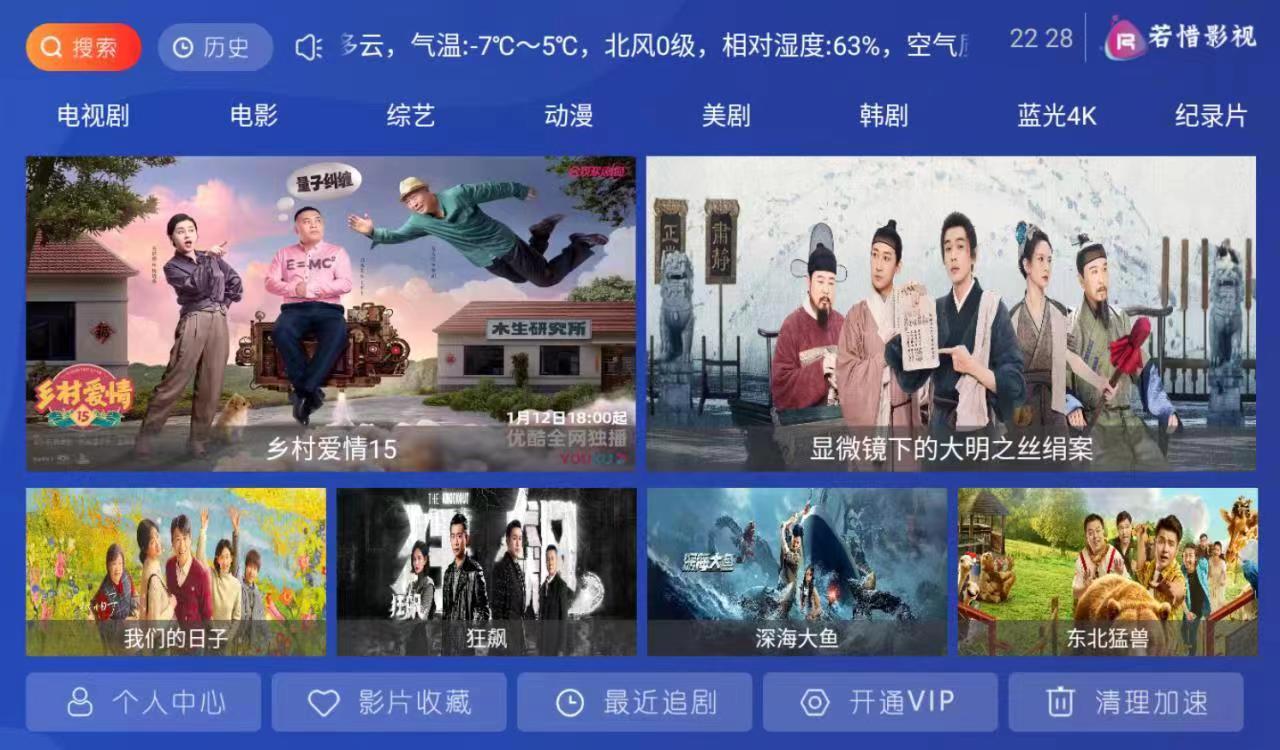Open the 狂飙 drama tile
Screen dimensions: 1280x750
pyautogui.click(x=486, y=571)
